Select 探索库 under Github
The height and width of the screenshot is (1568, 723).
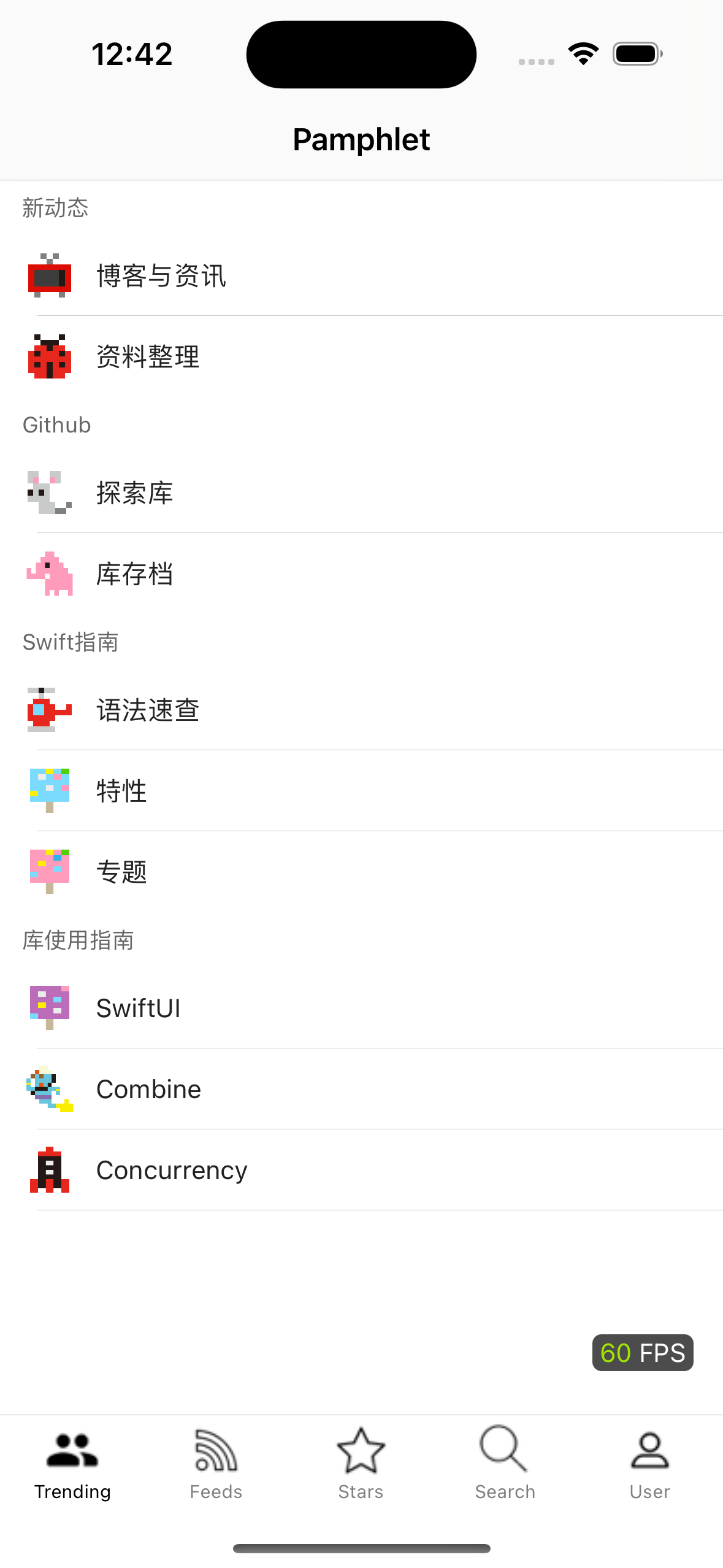361,493
